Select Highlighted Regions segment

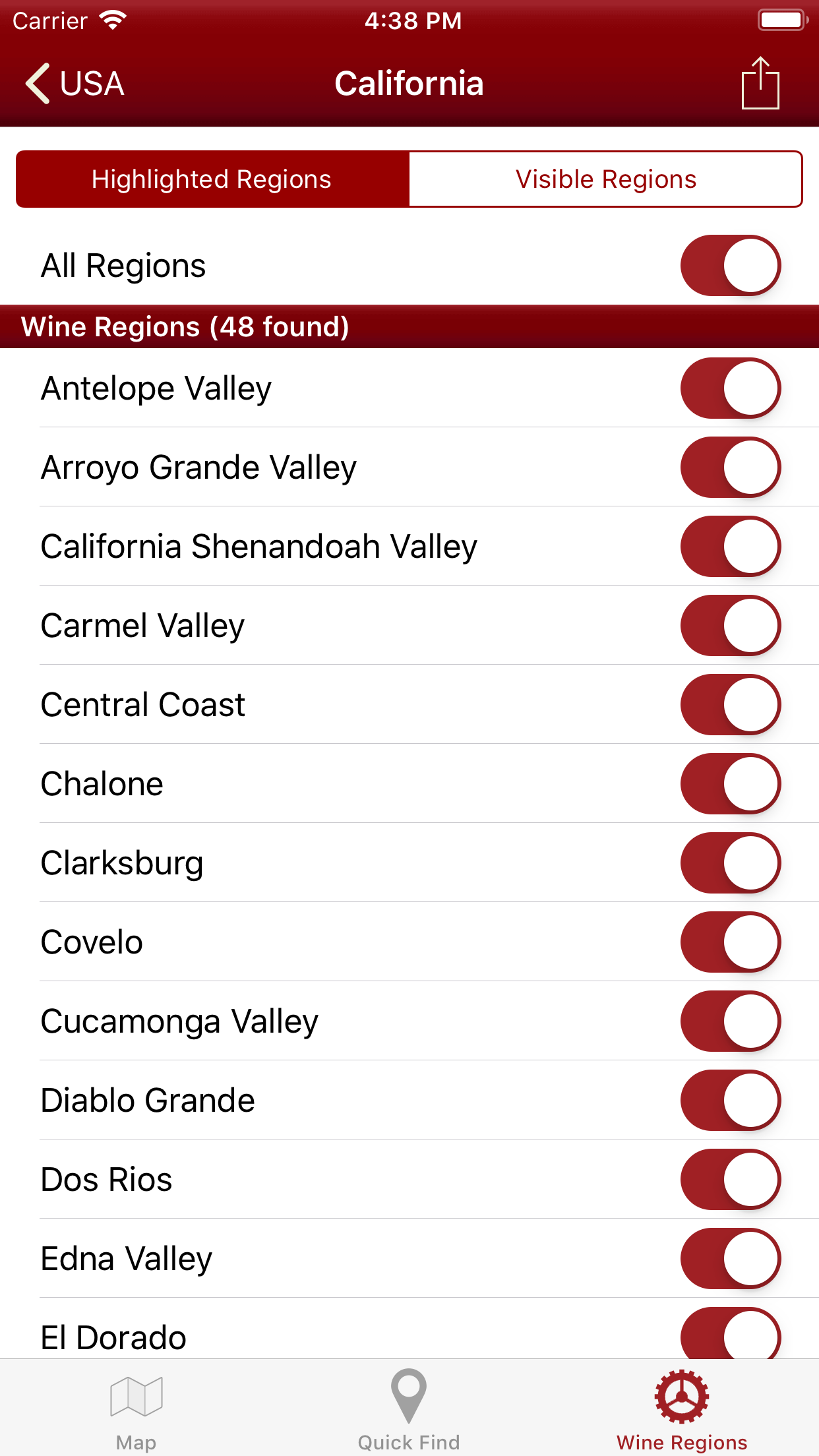point(212,179)
